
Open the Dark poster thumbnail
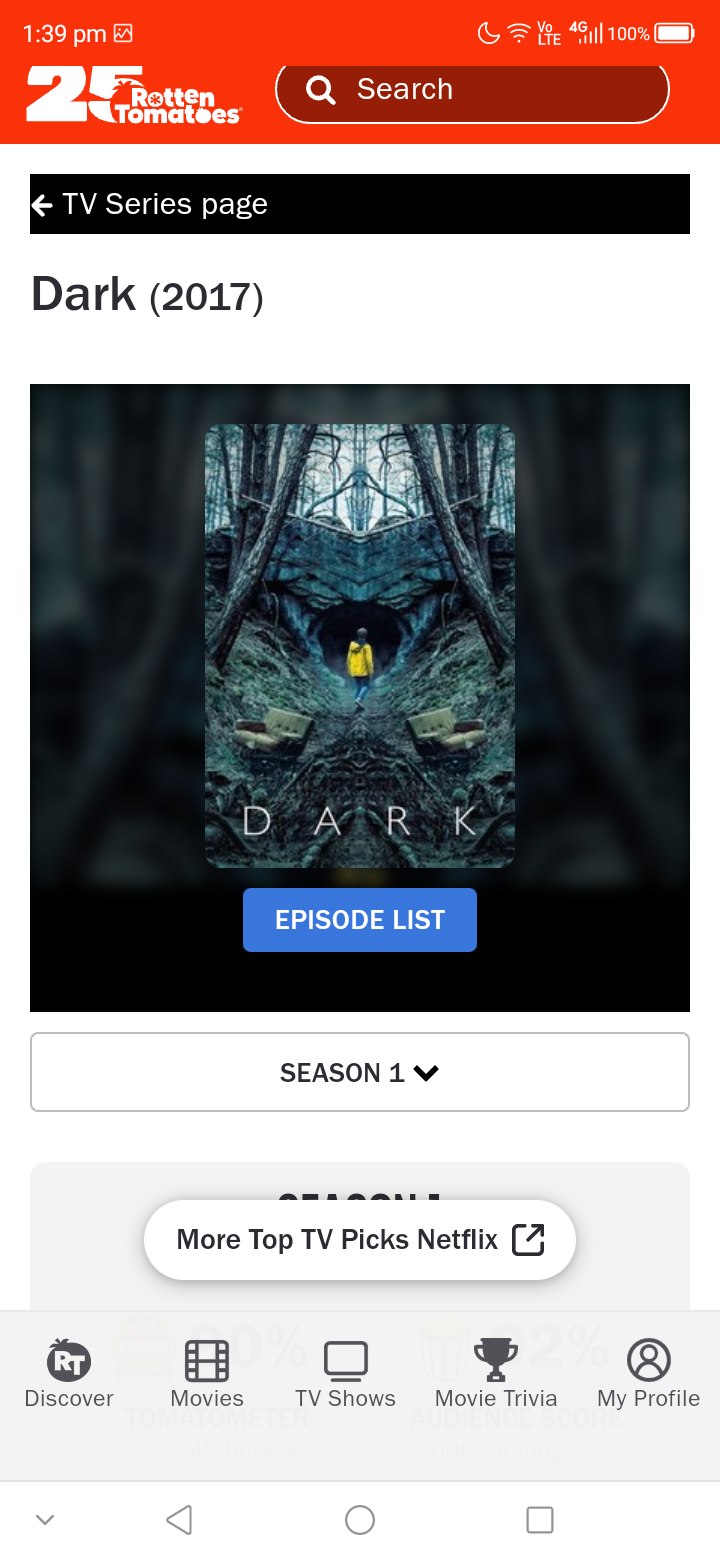tap(360, 646)
